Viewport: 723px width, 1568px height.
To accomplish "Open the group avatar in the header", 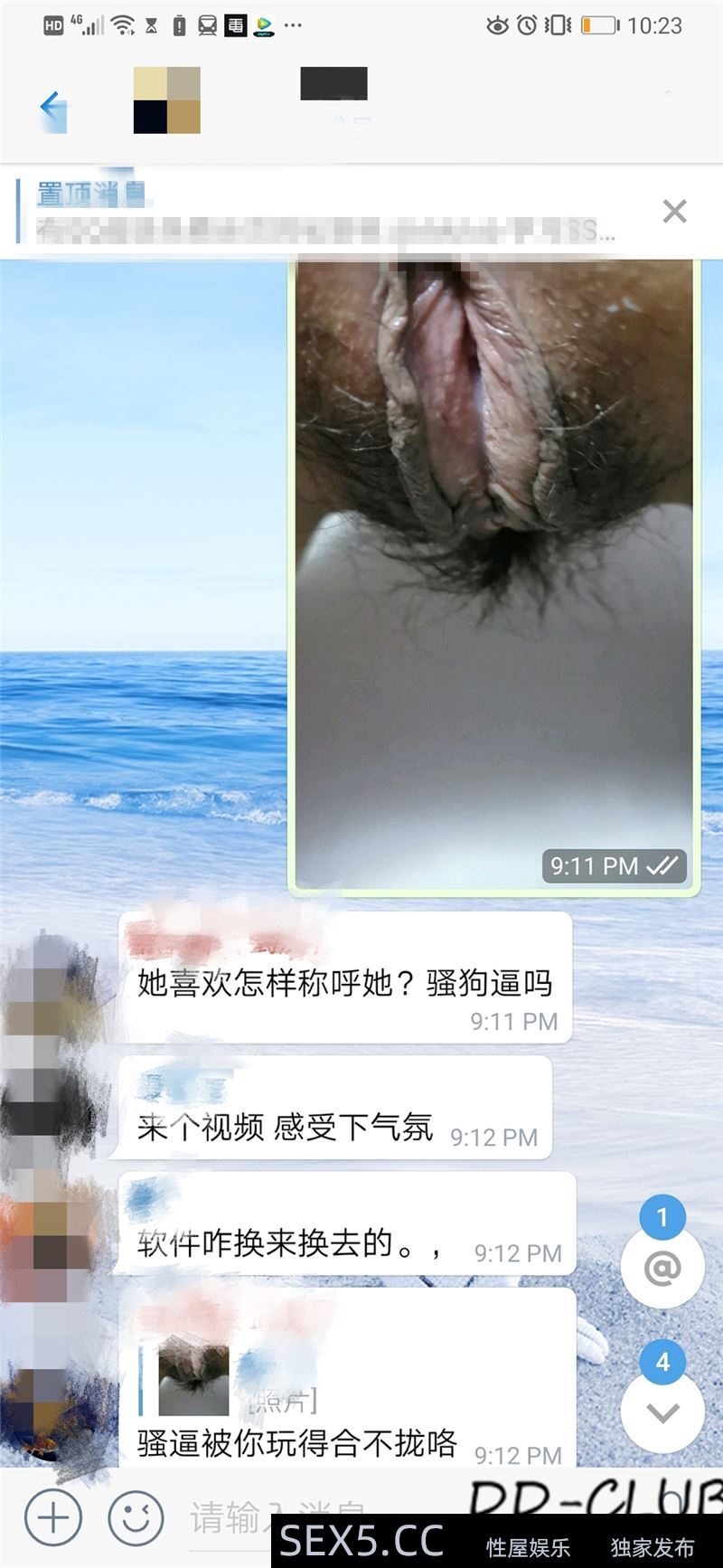I will pyautogui.click(x=167, y=100).
